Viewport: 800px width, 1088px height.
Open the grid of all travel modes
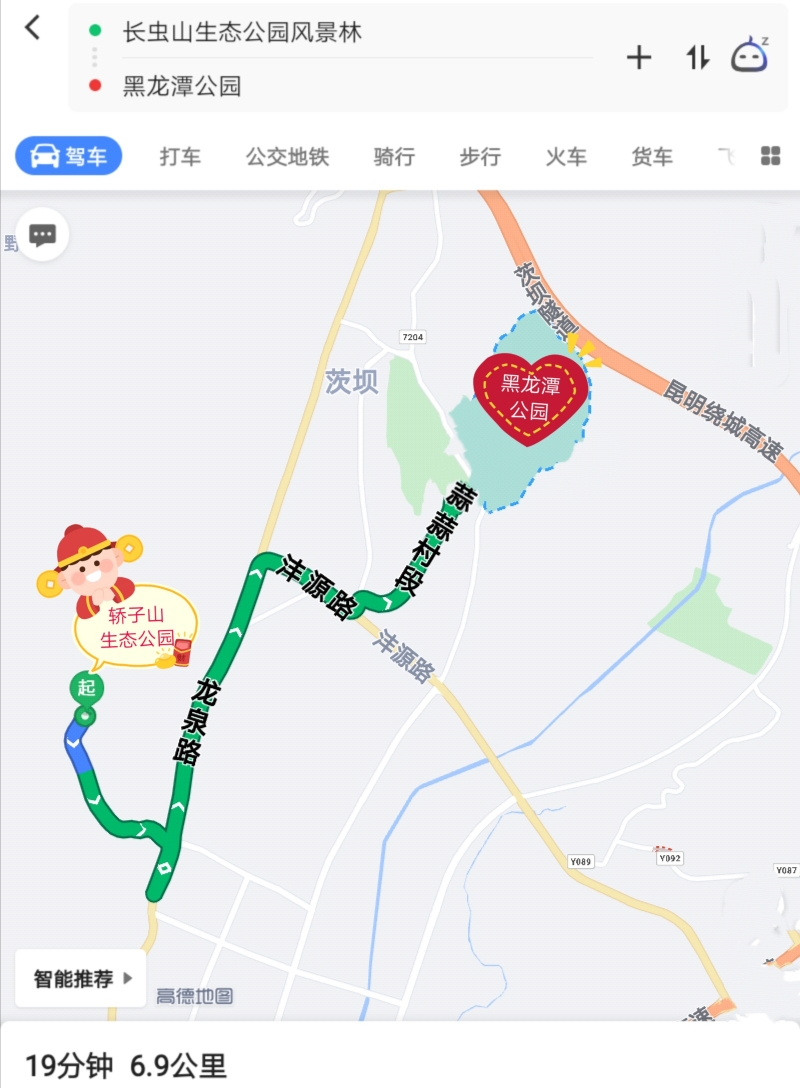tap(770, 156)
